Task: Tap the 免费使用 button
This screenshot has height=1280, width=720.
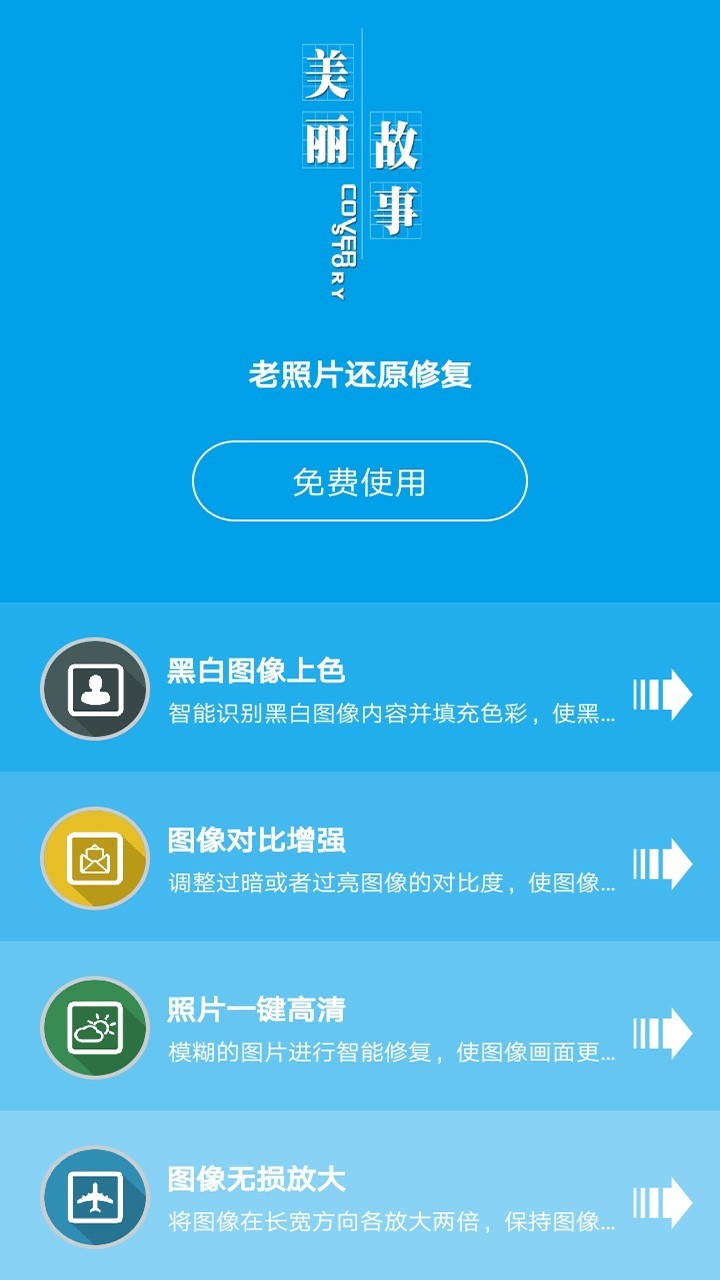Action: point(360,481)
